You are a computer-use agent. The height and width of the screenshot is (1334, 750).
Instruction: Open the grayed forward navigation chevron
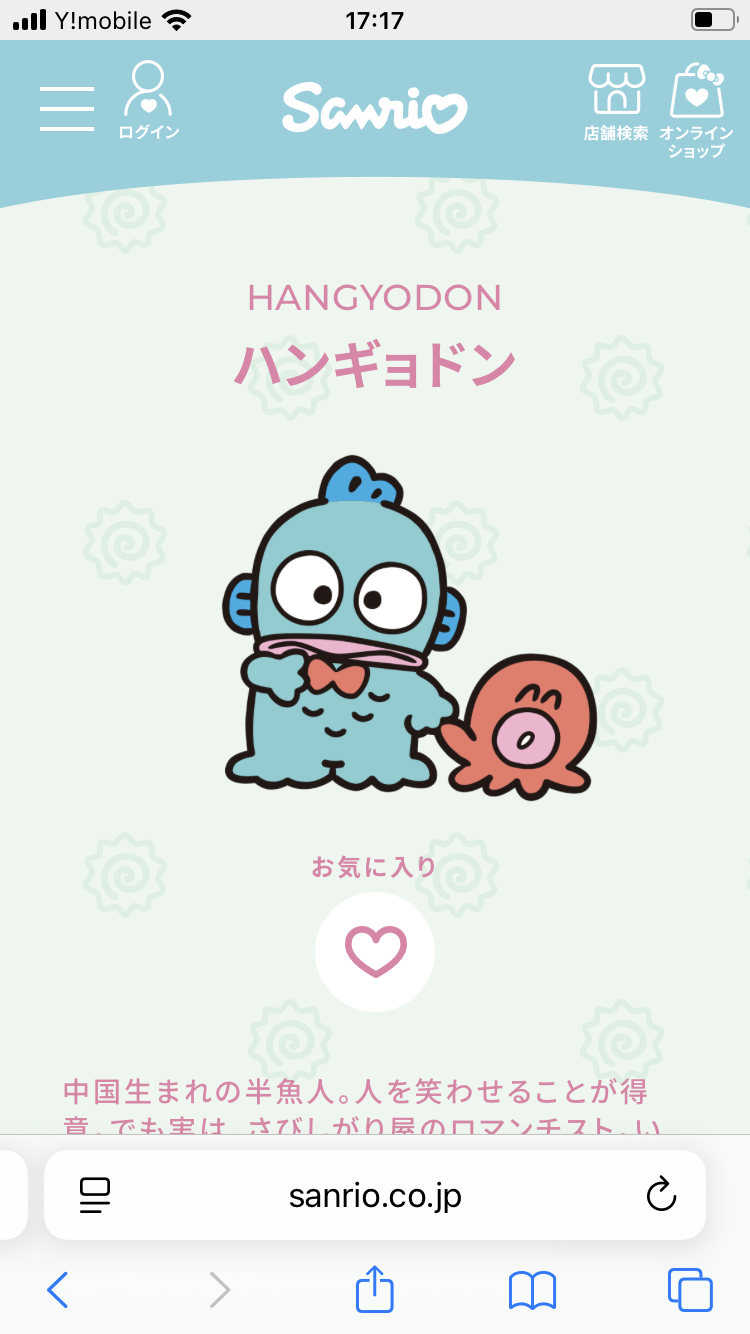pyautogui.click(x=218, y=1290)
